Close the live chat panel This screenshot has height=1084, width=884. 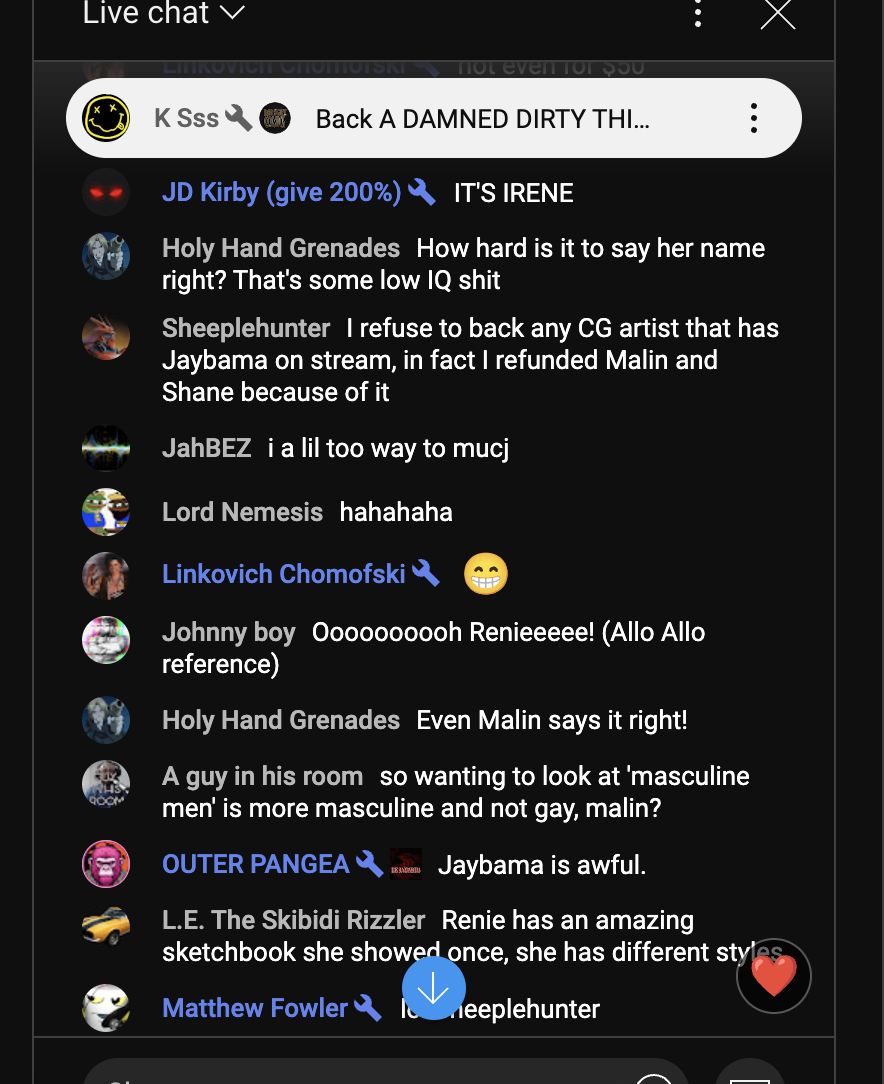(778, 13)
